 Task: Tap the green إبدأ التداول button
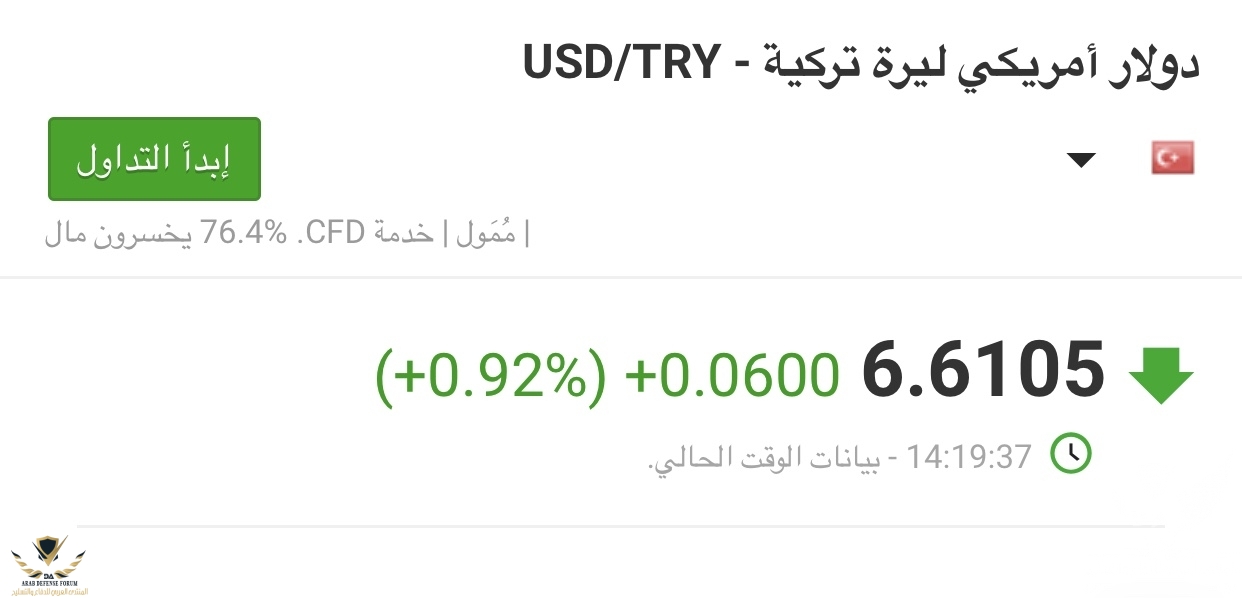[x=154, y=159]
